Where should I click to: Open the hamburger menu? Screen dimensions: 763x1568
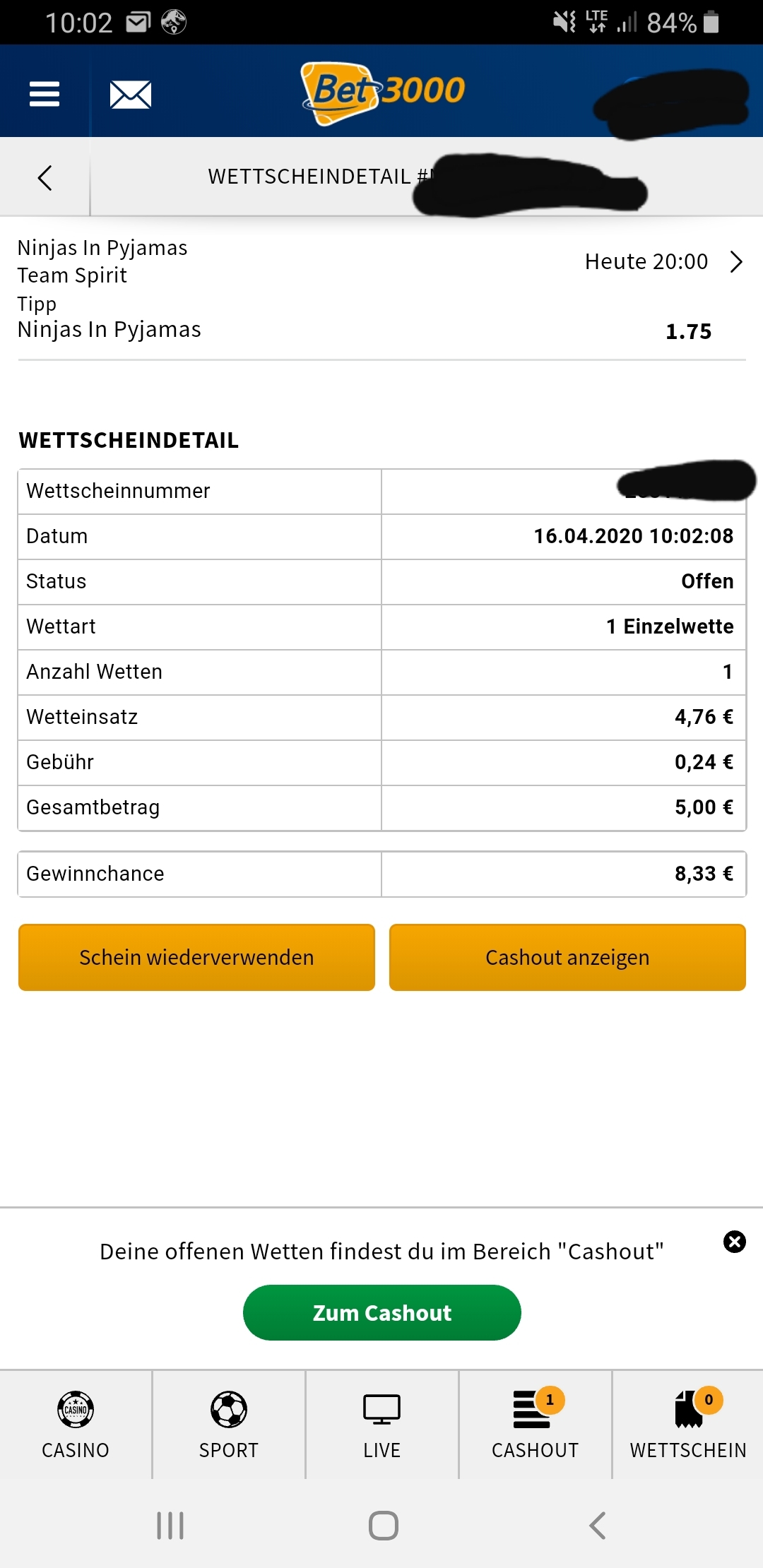(45, 93)
